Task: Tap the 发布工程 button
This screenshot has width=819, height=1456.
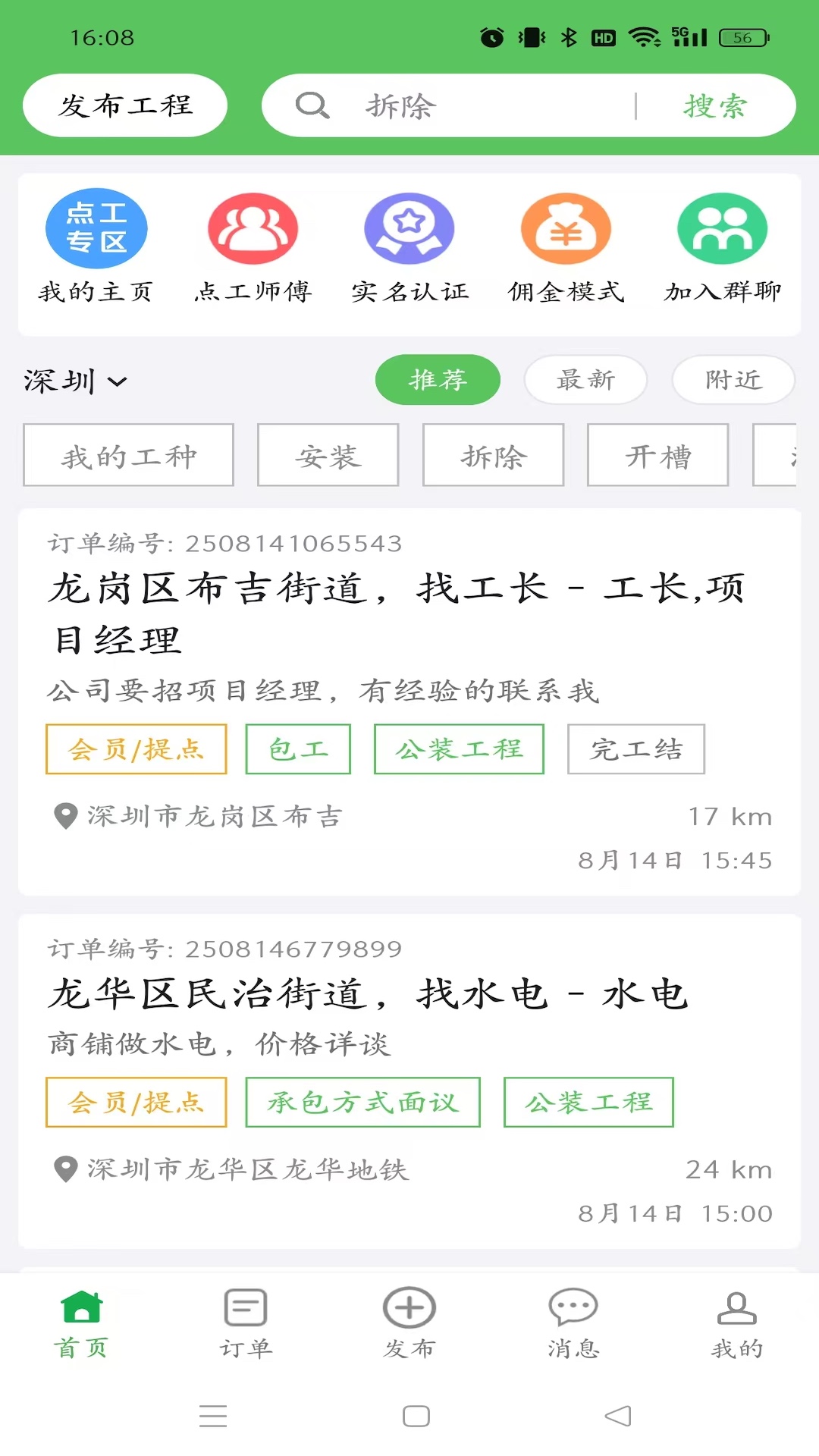Action: 125,105
